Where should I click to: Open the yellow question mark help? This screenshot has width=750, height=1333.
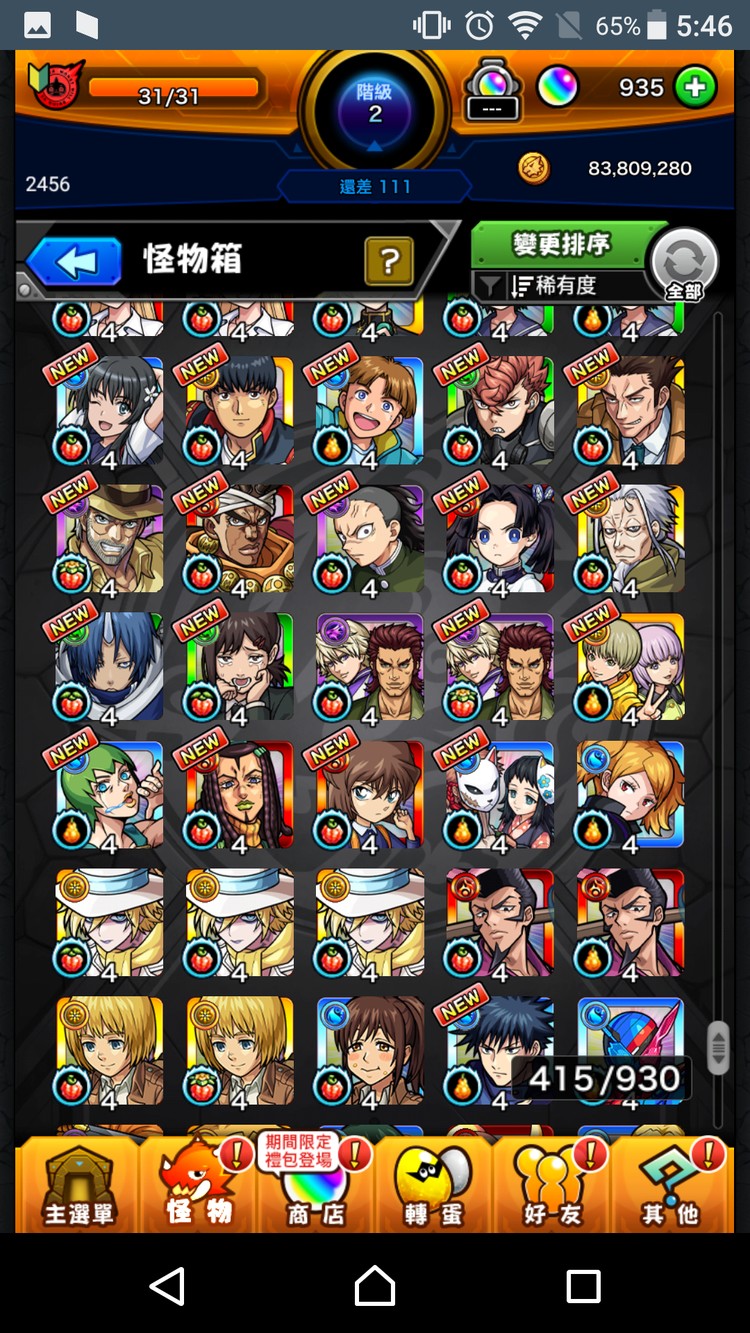[389, 262]
